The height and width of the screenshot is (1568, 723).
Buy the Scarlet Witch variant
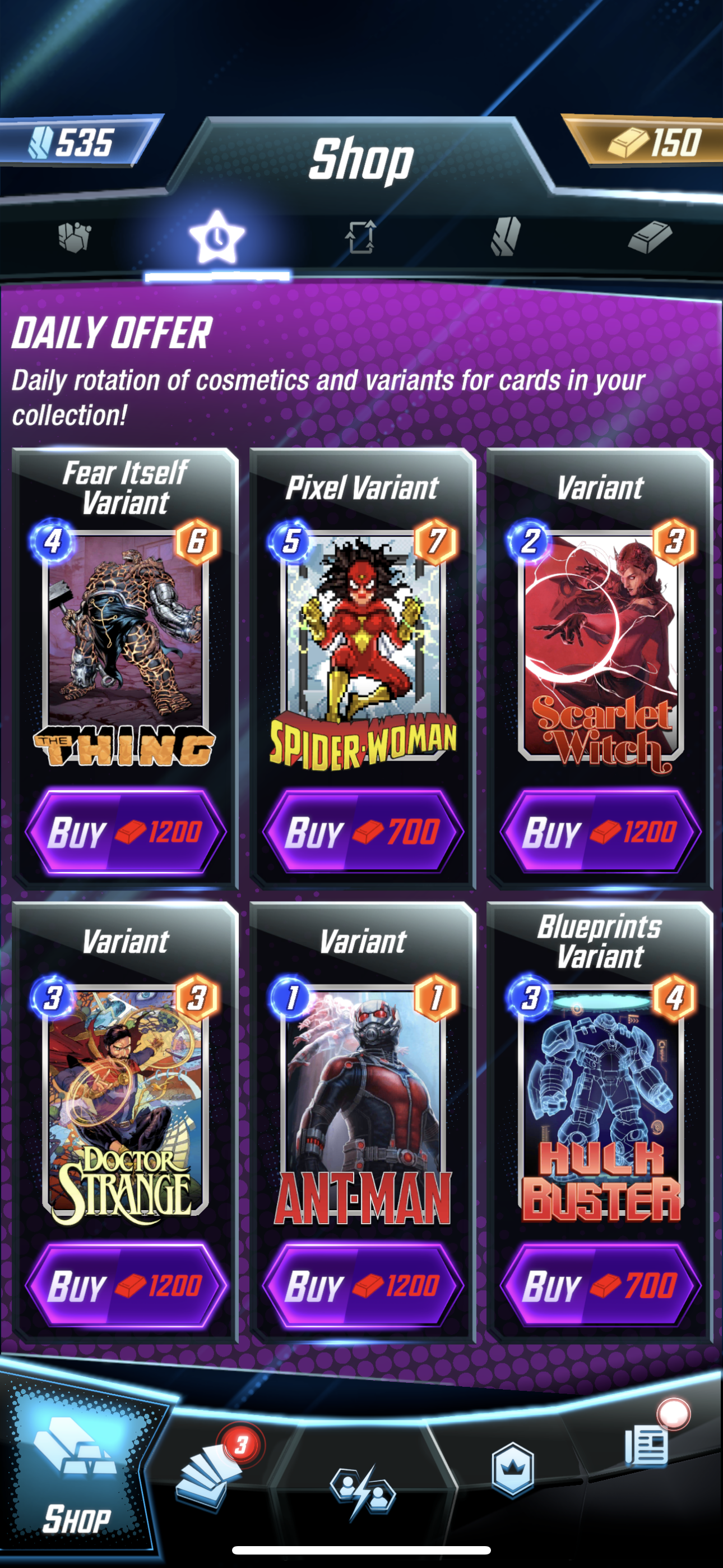pos(600,832)
